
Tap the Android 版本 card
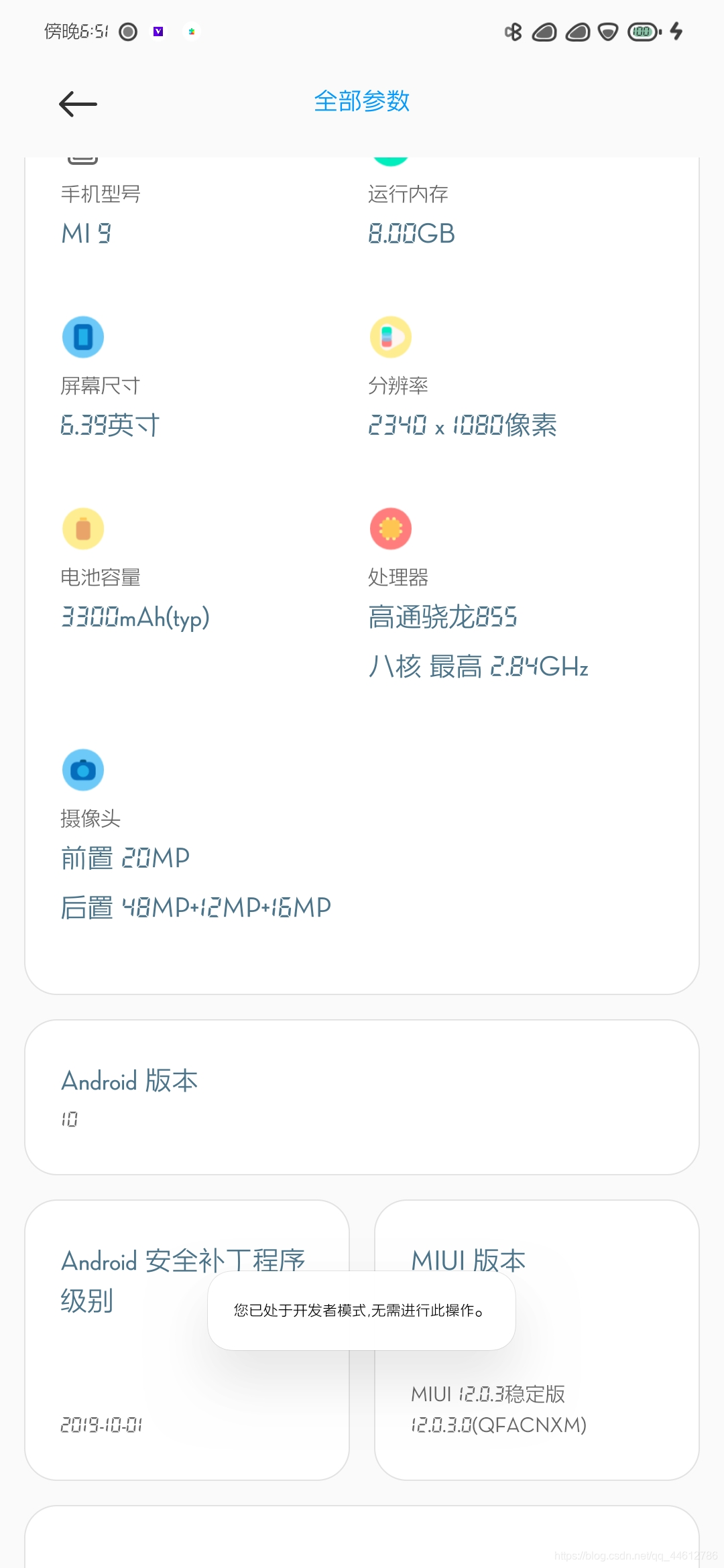(x=362, y=1097)
